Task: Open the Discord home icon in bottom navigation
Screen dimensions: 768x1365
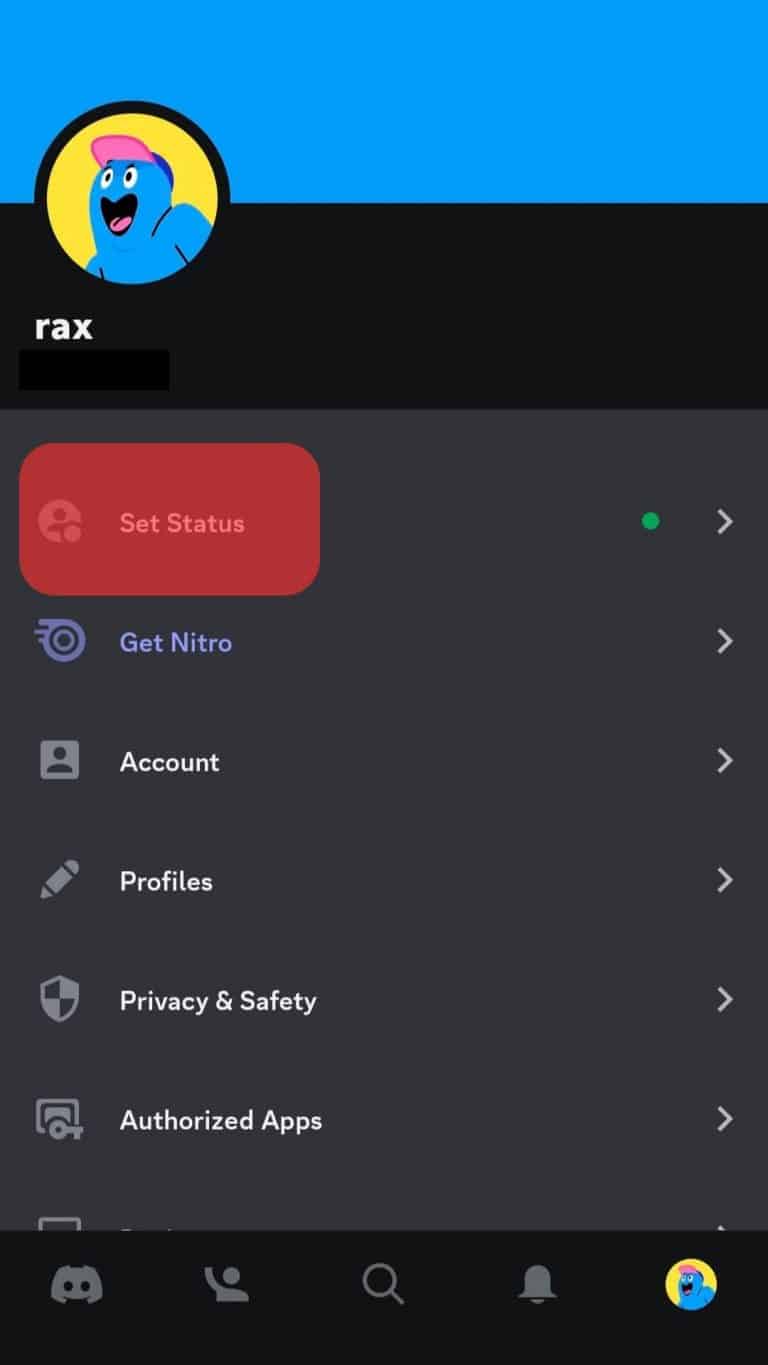Action: (x=77, y=1285)
